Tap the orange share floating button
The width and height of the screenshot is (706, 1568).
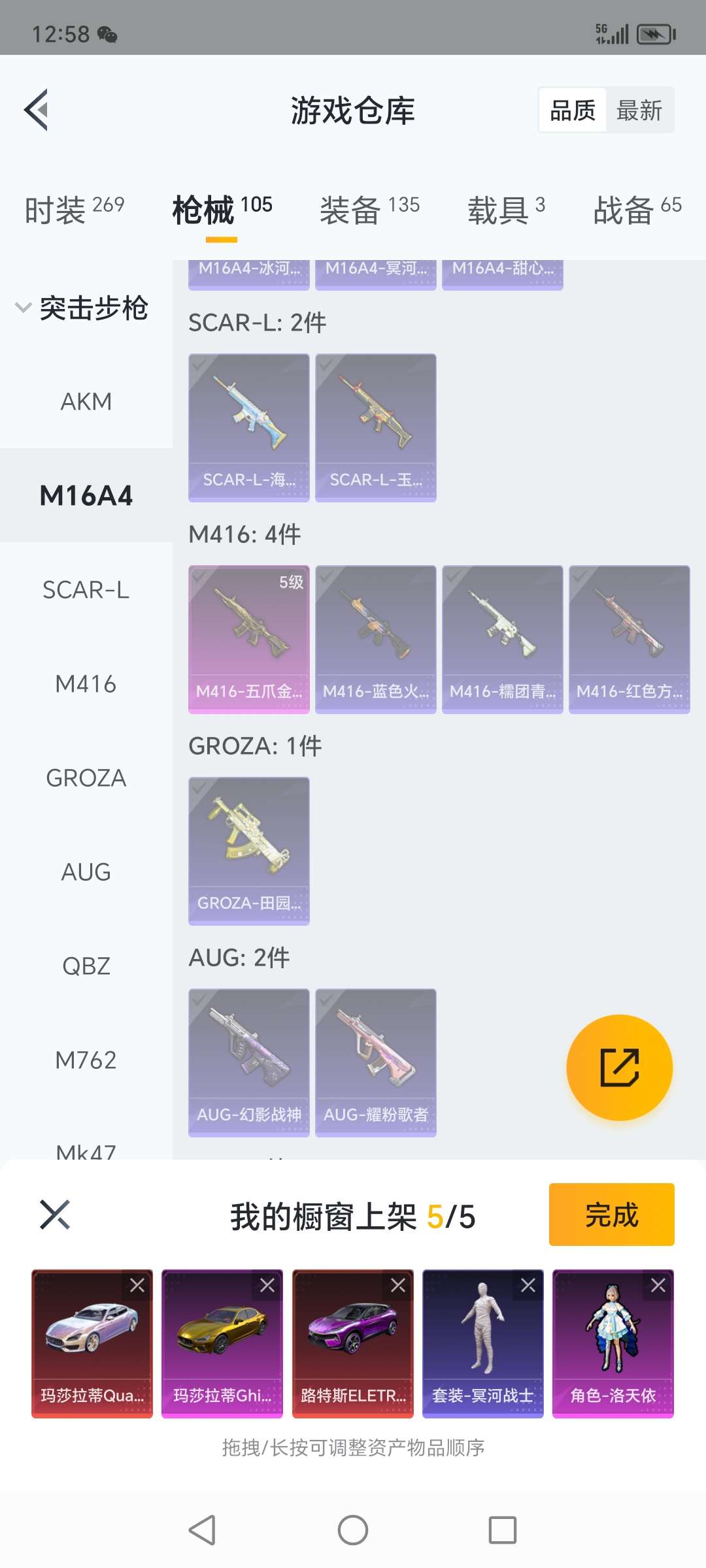pyautogui.click(x=619, y=1068)
